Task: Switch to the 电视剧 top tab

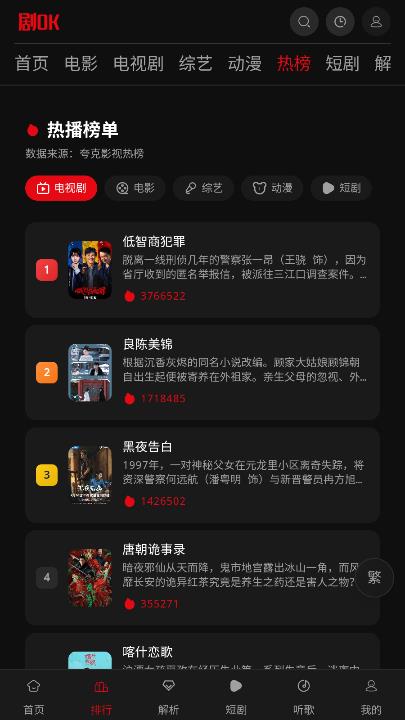Action: [138, 63]
